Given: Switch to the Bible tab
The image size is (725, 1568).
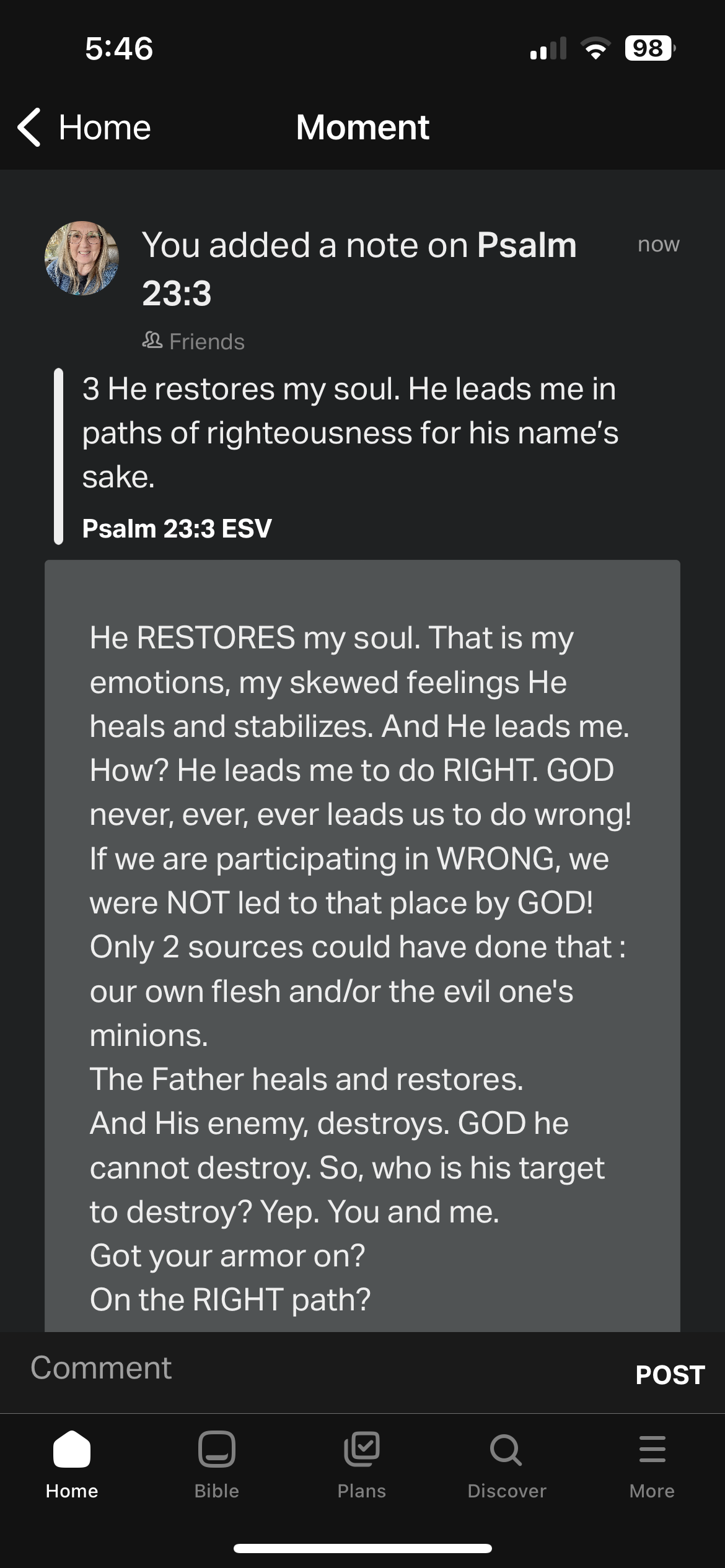Looking at the screenshot, I should pyautogui.click(x=217, y=1464).
